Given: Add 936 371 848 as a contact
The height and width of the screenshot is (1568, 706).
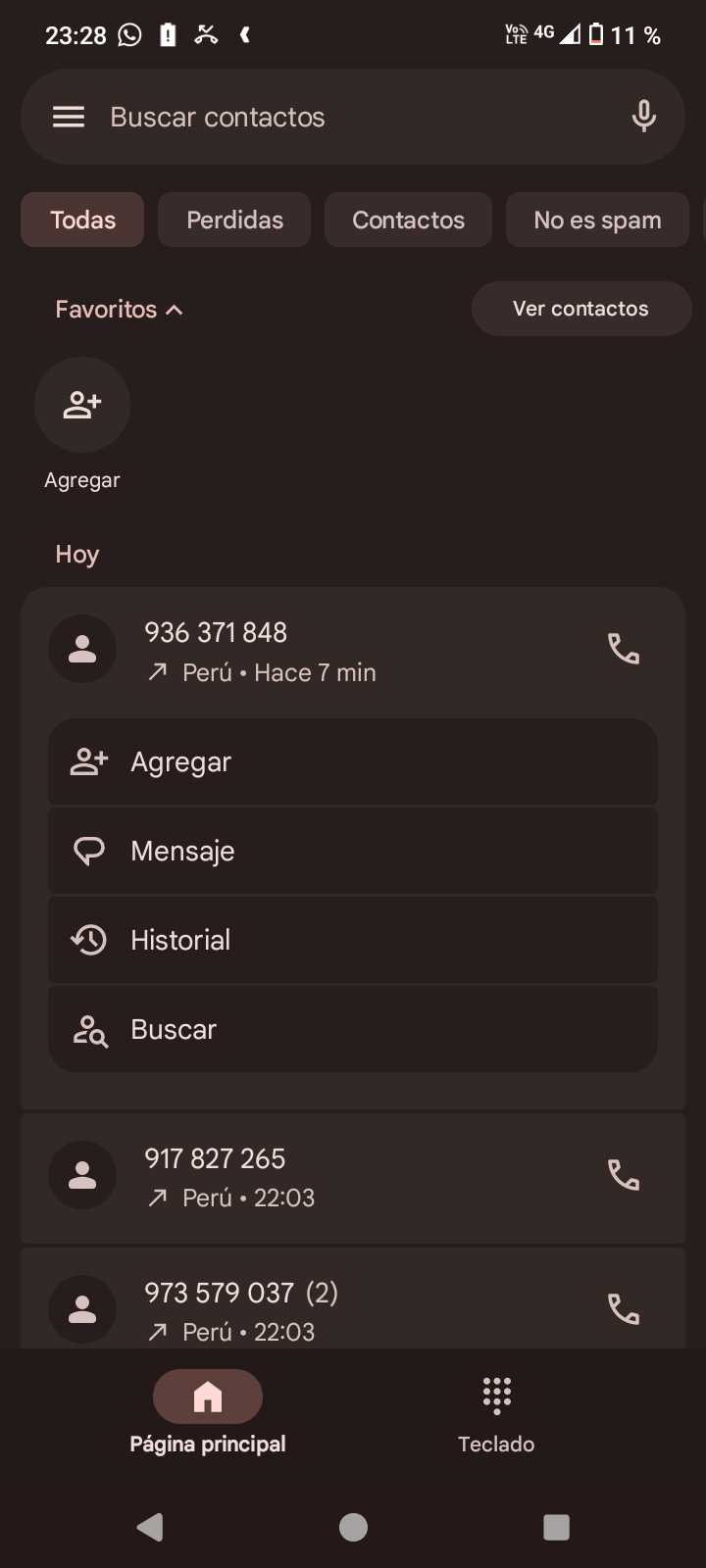Looking at the screenshot, I should pyautogui.click(x=353, y=762).
